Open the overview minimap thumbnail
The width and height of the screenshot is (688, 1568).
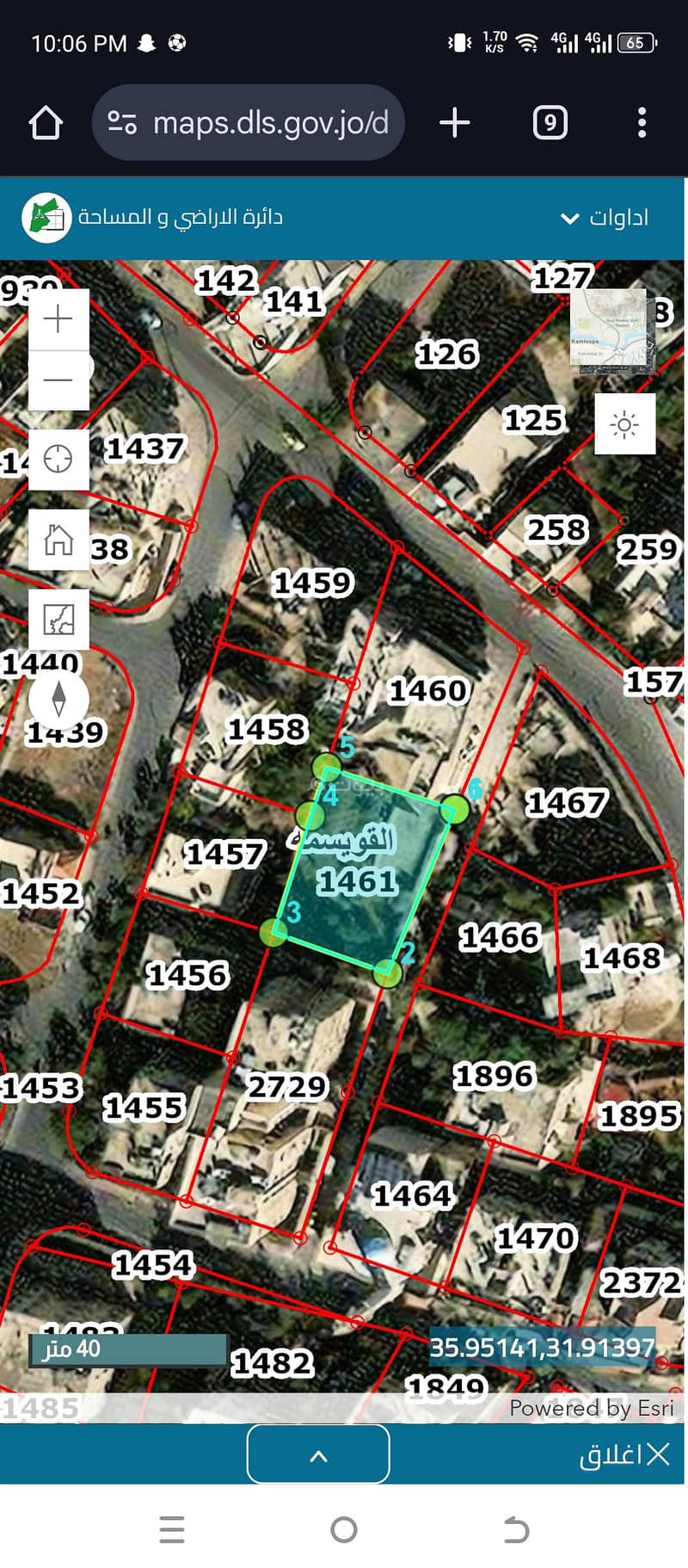click(613, 331)
